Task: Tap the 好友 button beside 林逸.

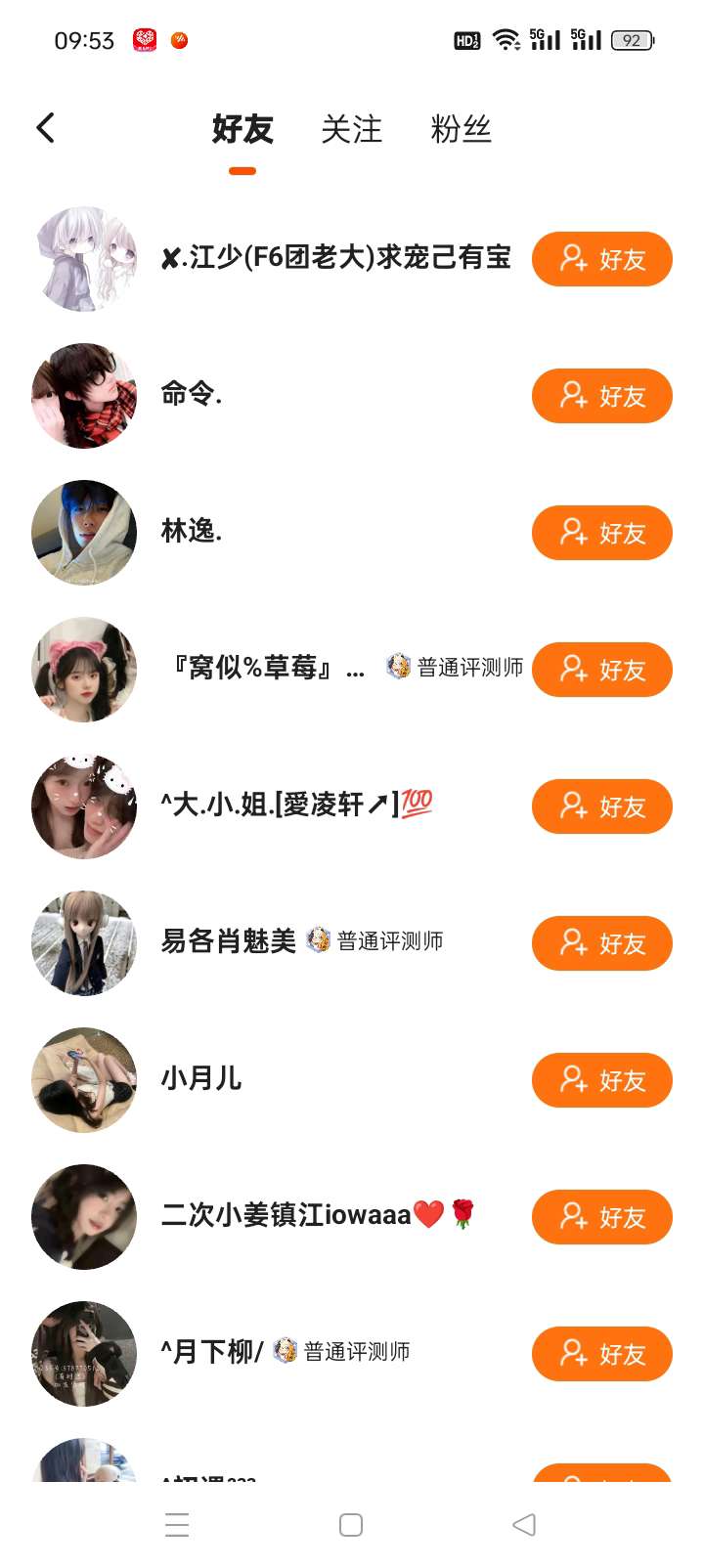Action: click(x=601, y=533)
